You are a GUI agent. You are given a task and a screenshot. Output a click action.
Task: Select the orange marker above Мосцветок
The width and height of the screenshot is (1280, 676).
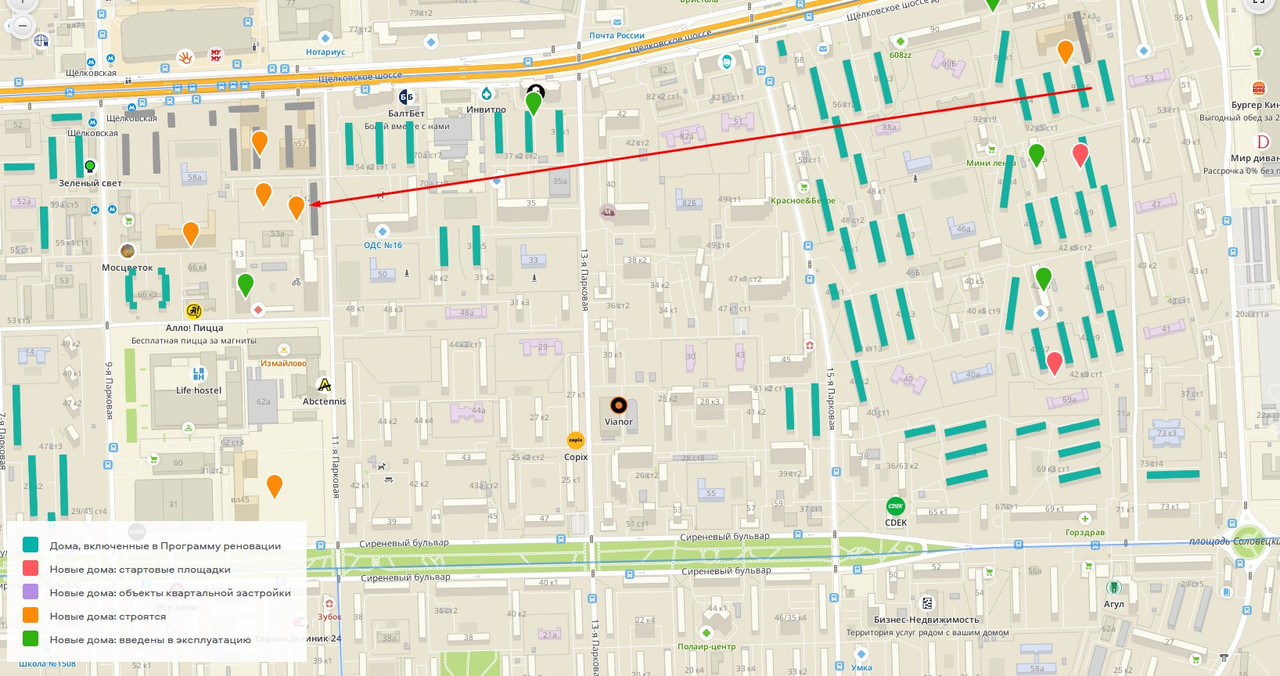191,233
